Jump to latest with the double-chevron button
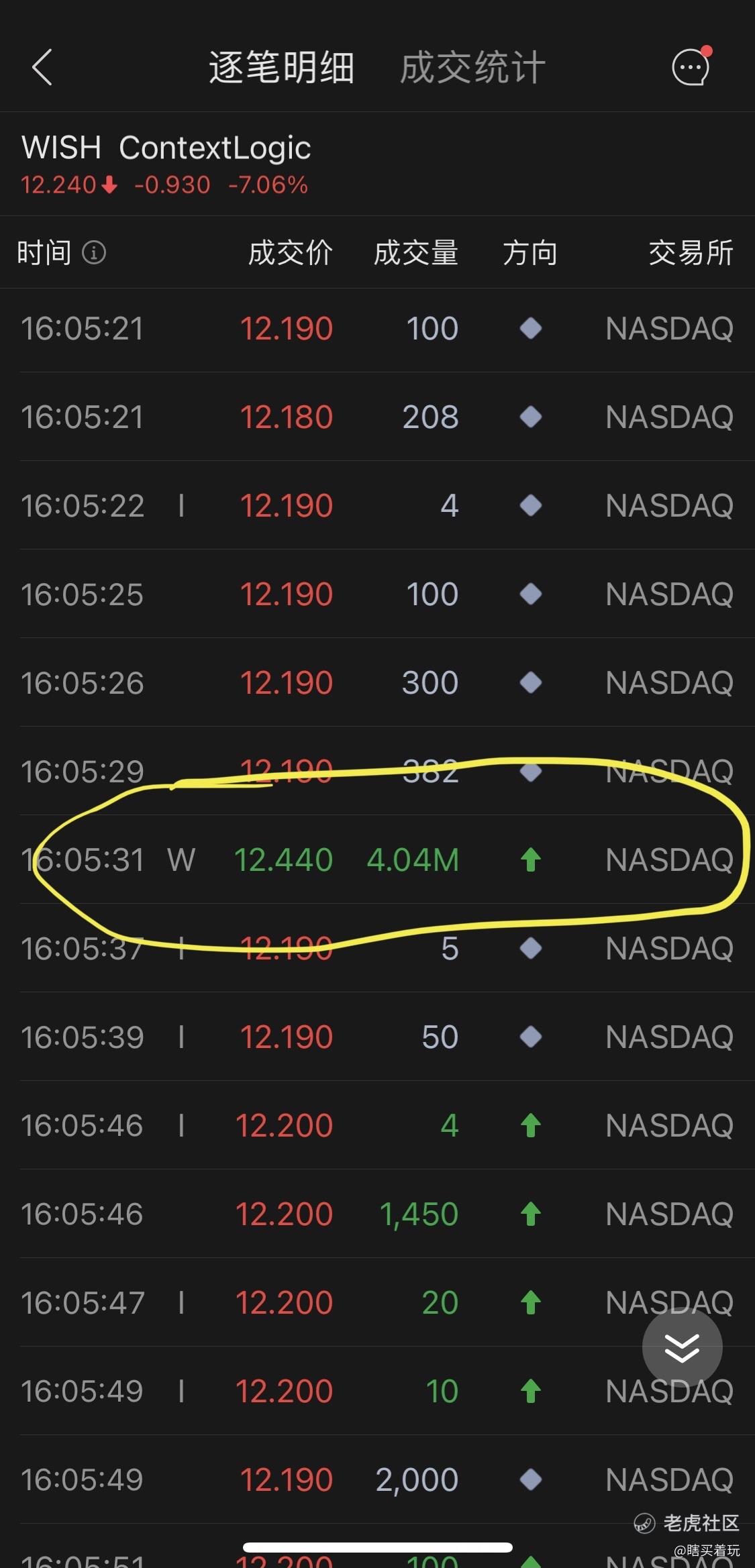 click(682, 1347)
